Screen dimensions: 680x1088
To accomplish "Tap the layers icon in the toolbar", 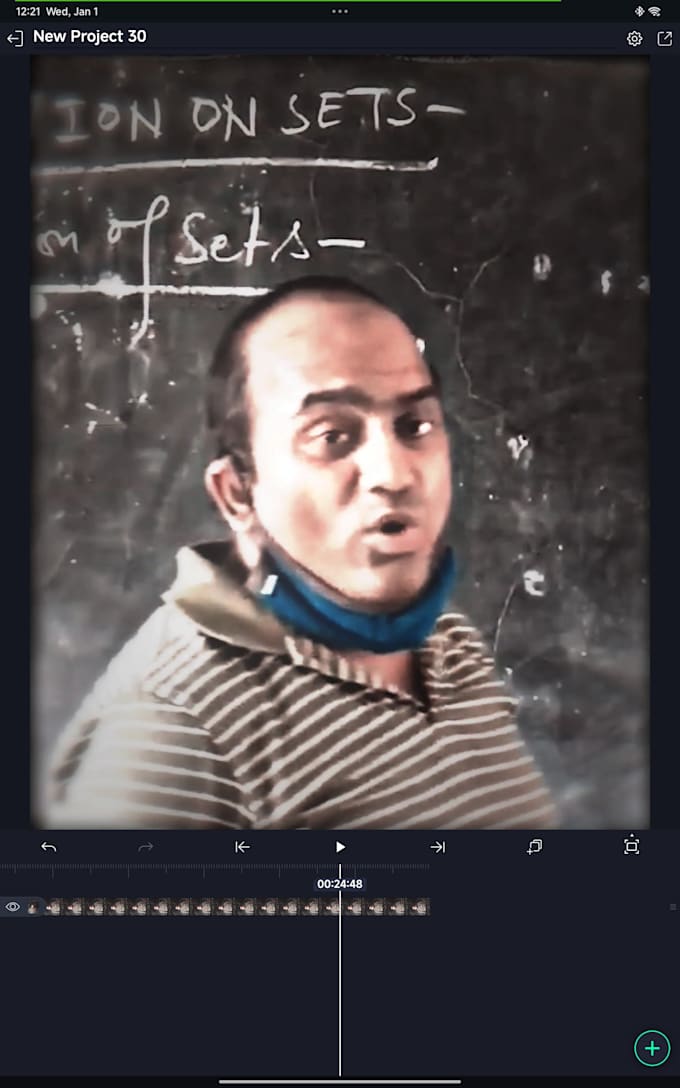I will 535,847.
